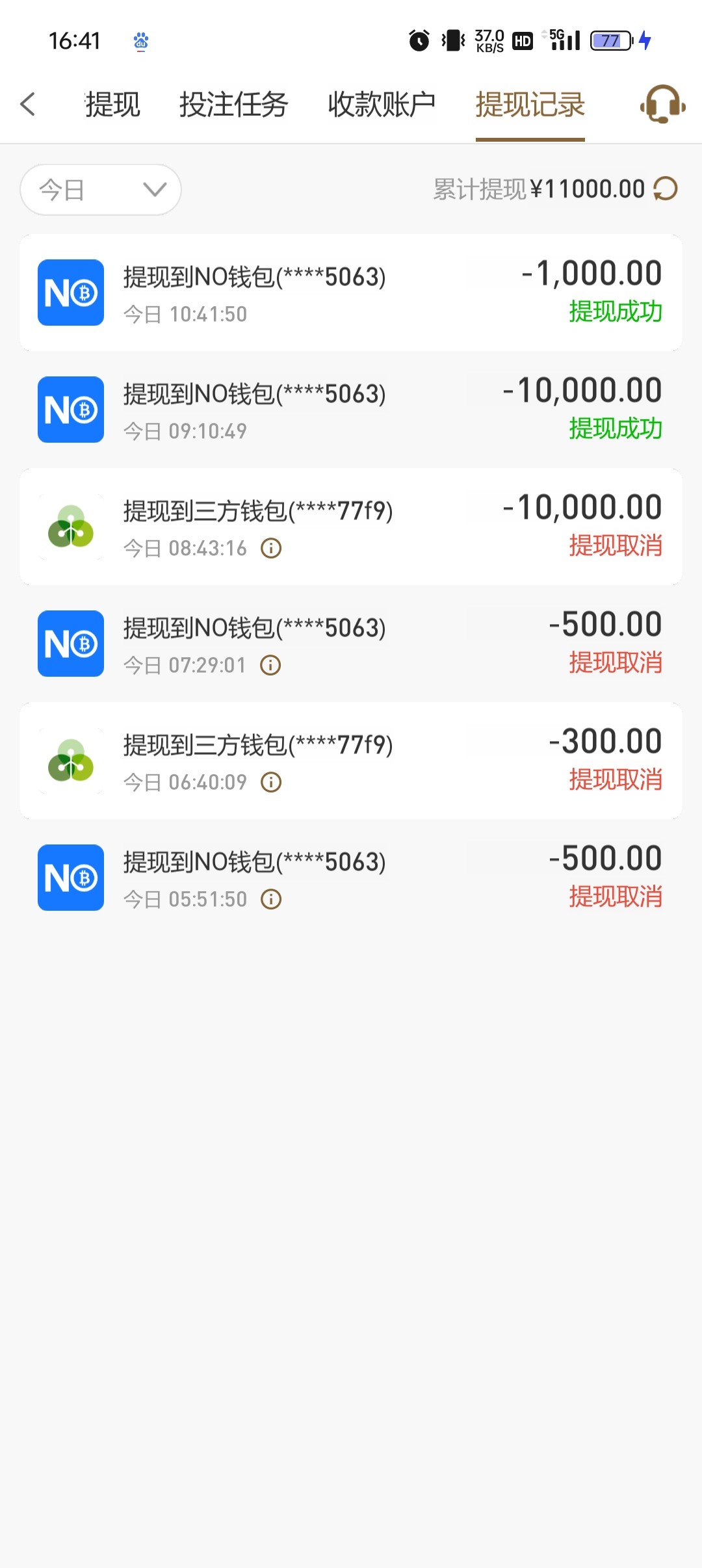This screenshot has height=1568, width=702.
Task: Open the 10:41:50 withdrawal of 1,000.00
Action: point(351,293)
